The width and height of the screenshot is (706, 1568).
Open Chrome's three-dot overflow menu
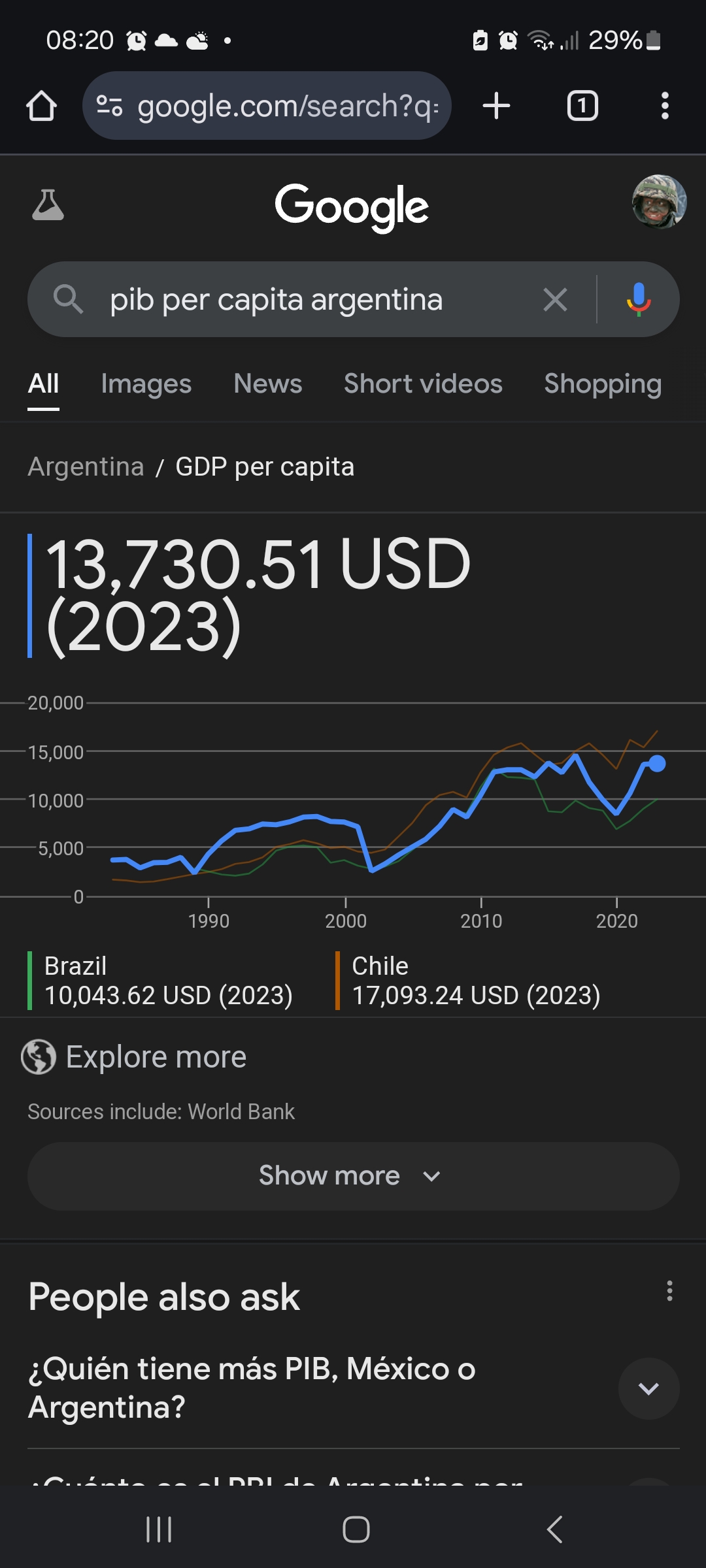click(665, 106)
